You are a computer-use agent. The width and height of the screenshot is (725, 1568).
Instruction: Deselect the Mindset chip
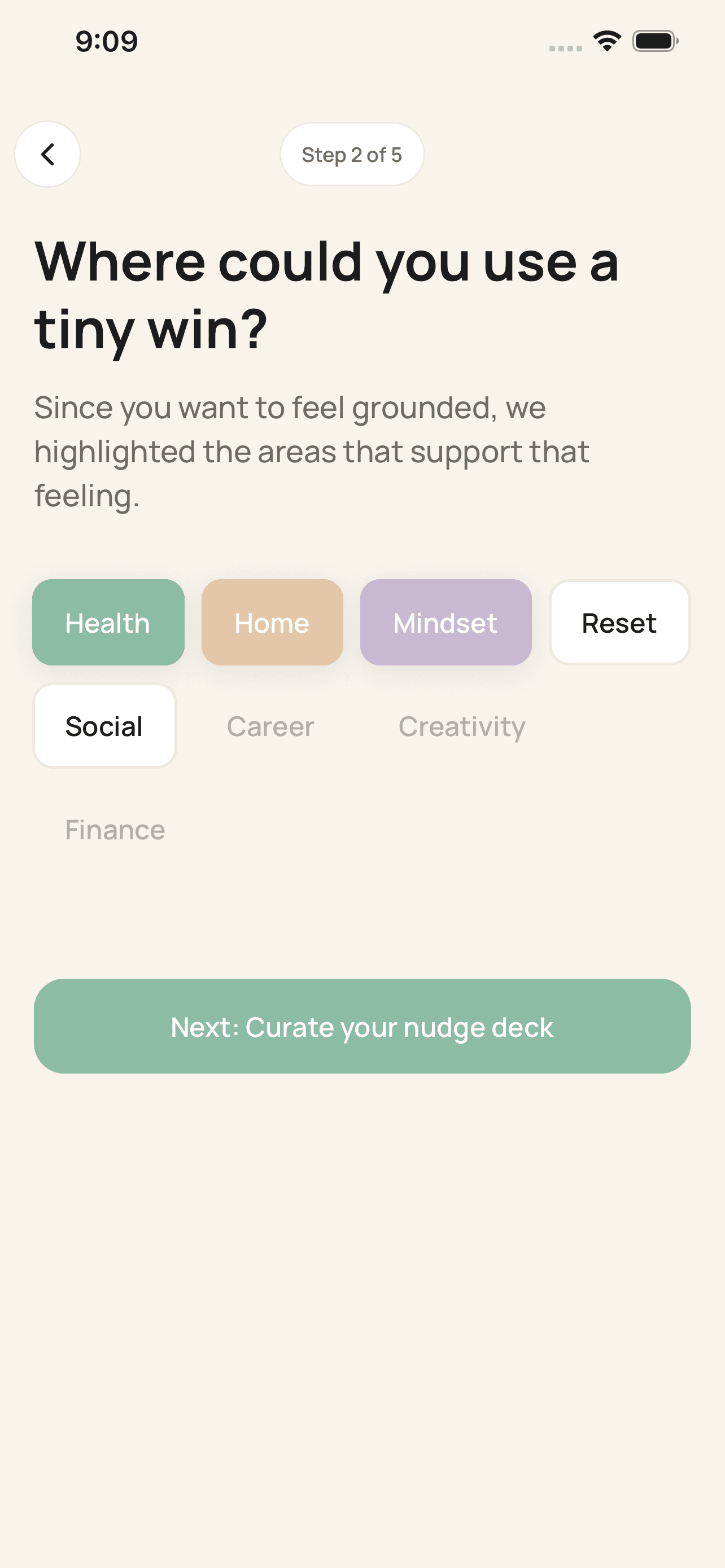tap(445, 622)
